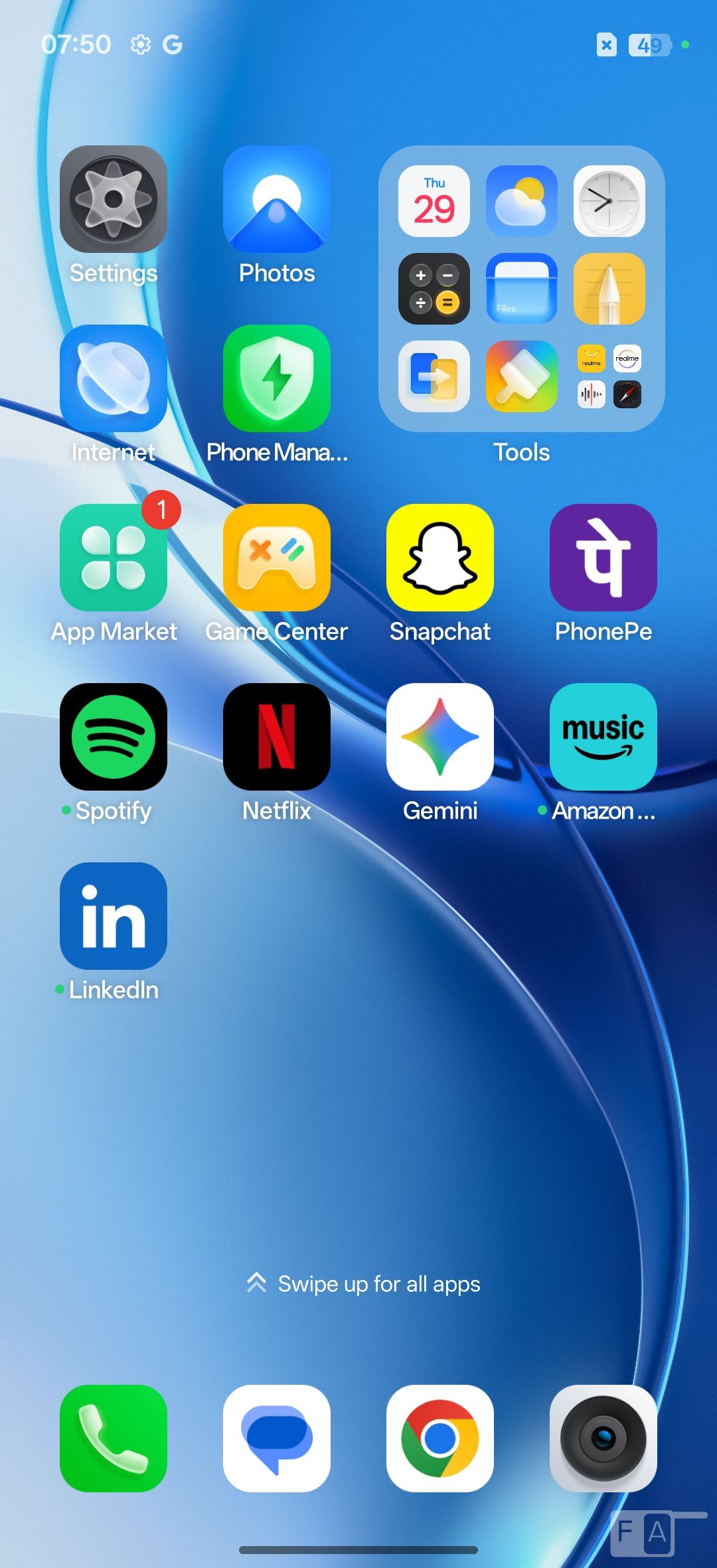Open the Phone dialer in the dock
Image resolution: width=717 pixels, height=1568 pixels.
[114, 1439]
